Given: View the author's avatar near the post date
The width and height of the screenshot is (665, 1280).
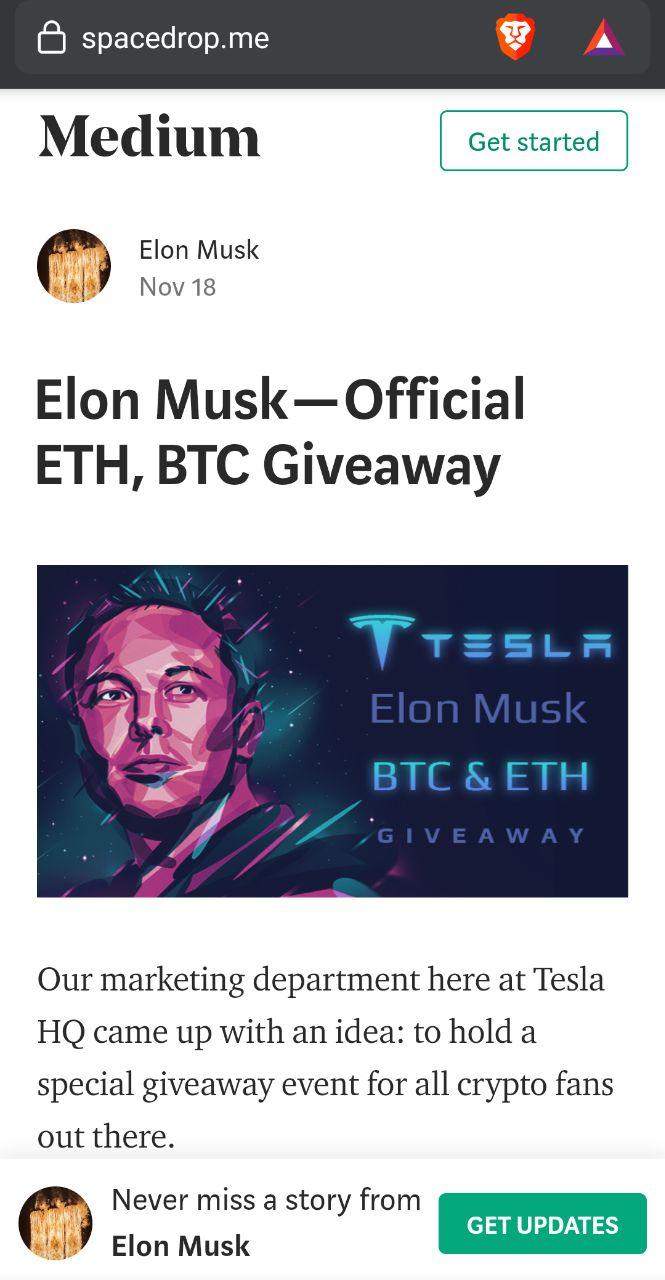Looking at the screenshot, I should coord(74,266).
